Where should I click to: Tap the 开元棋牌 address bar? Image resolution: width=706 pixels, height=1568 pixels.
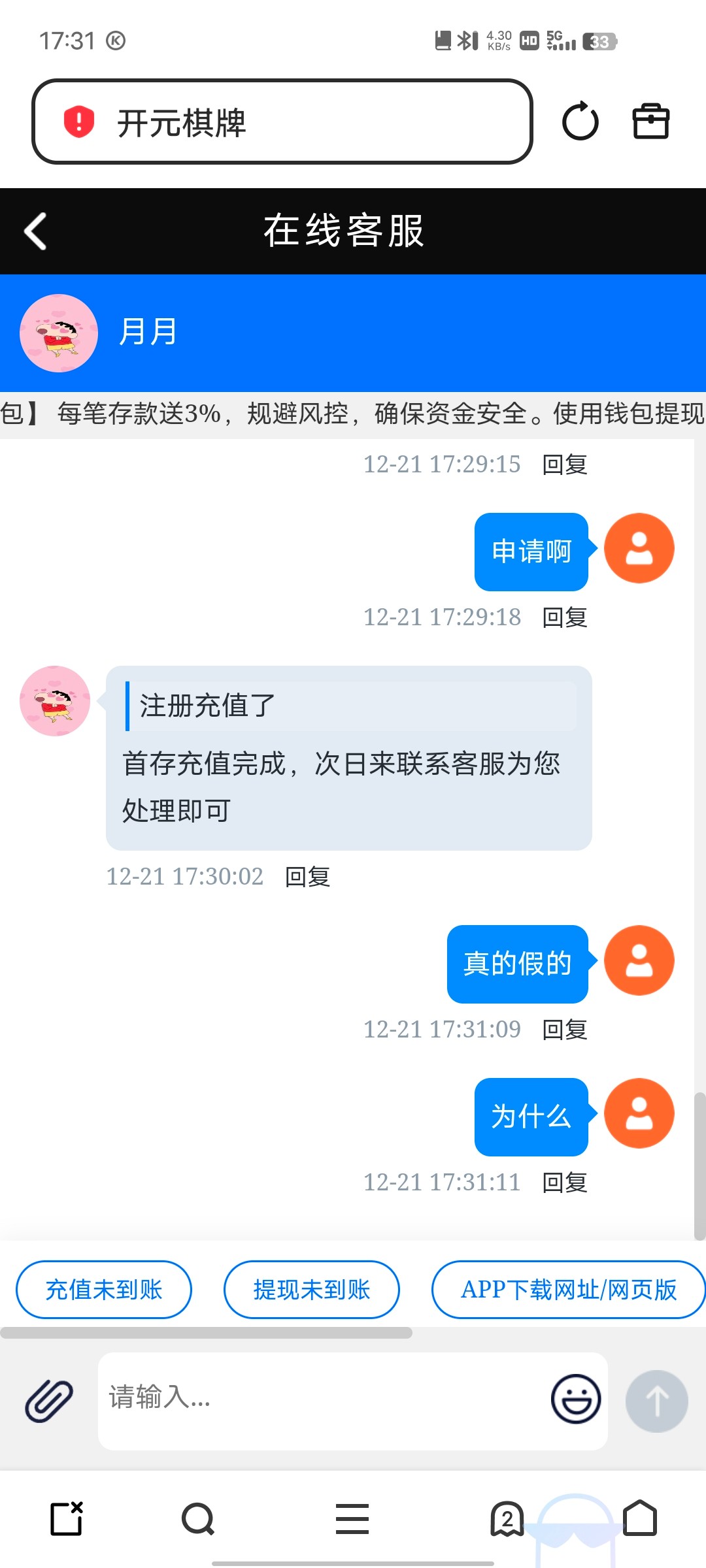pos(282,122)
